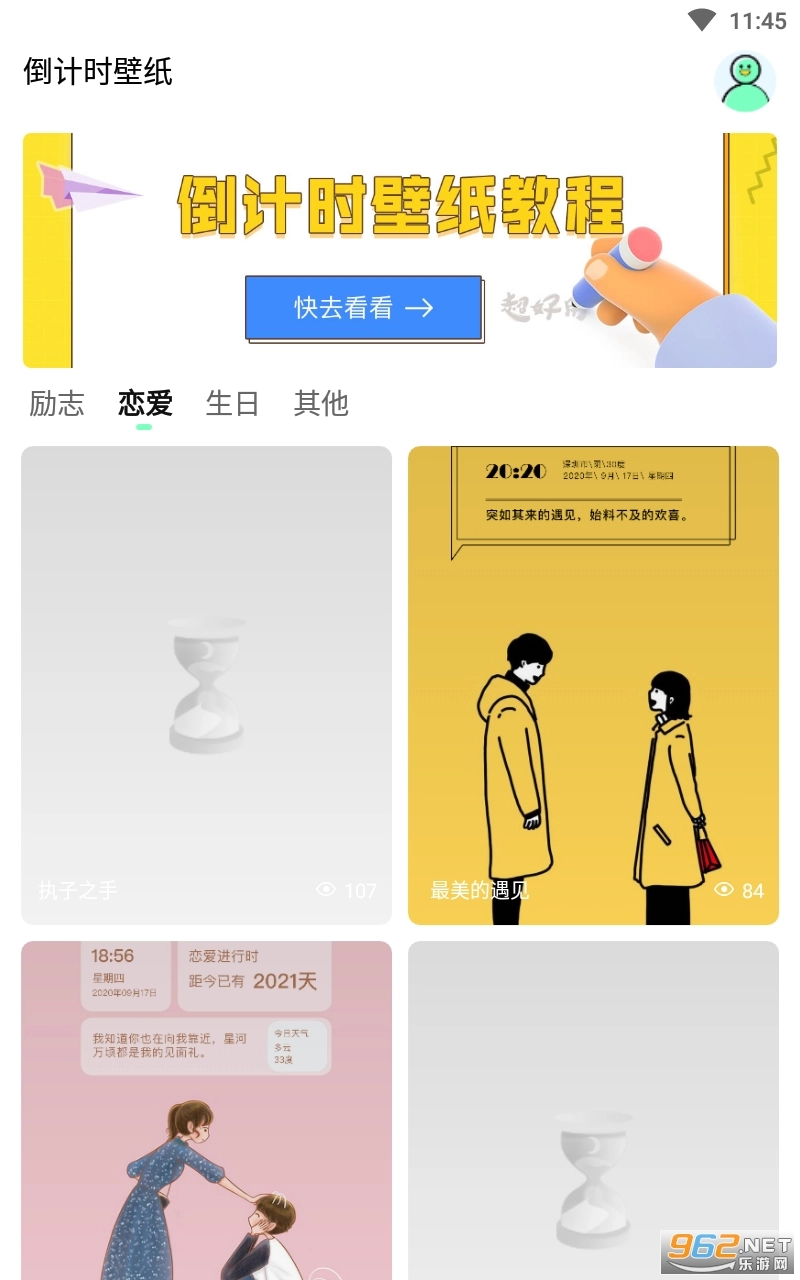The image size is (800, 1280).
Task: Click the 倒计时壁纸 app title
Action: (x=97, y=72)
